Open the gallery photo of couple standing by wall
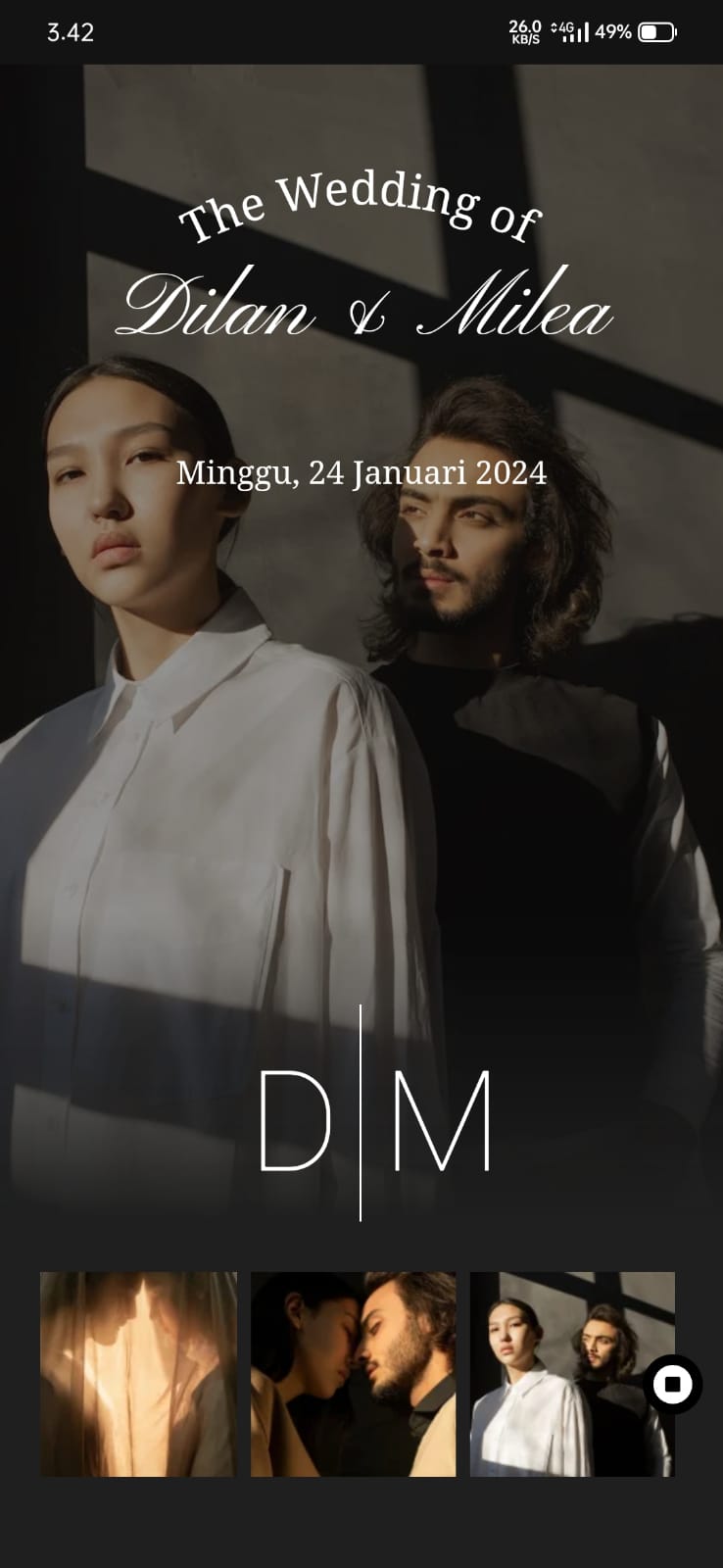723x1568 pixels. (x=558, y=1374)
